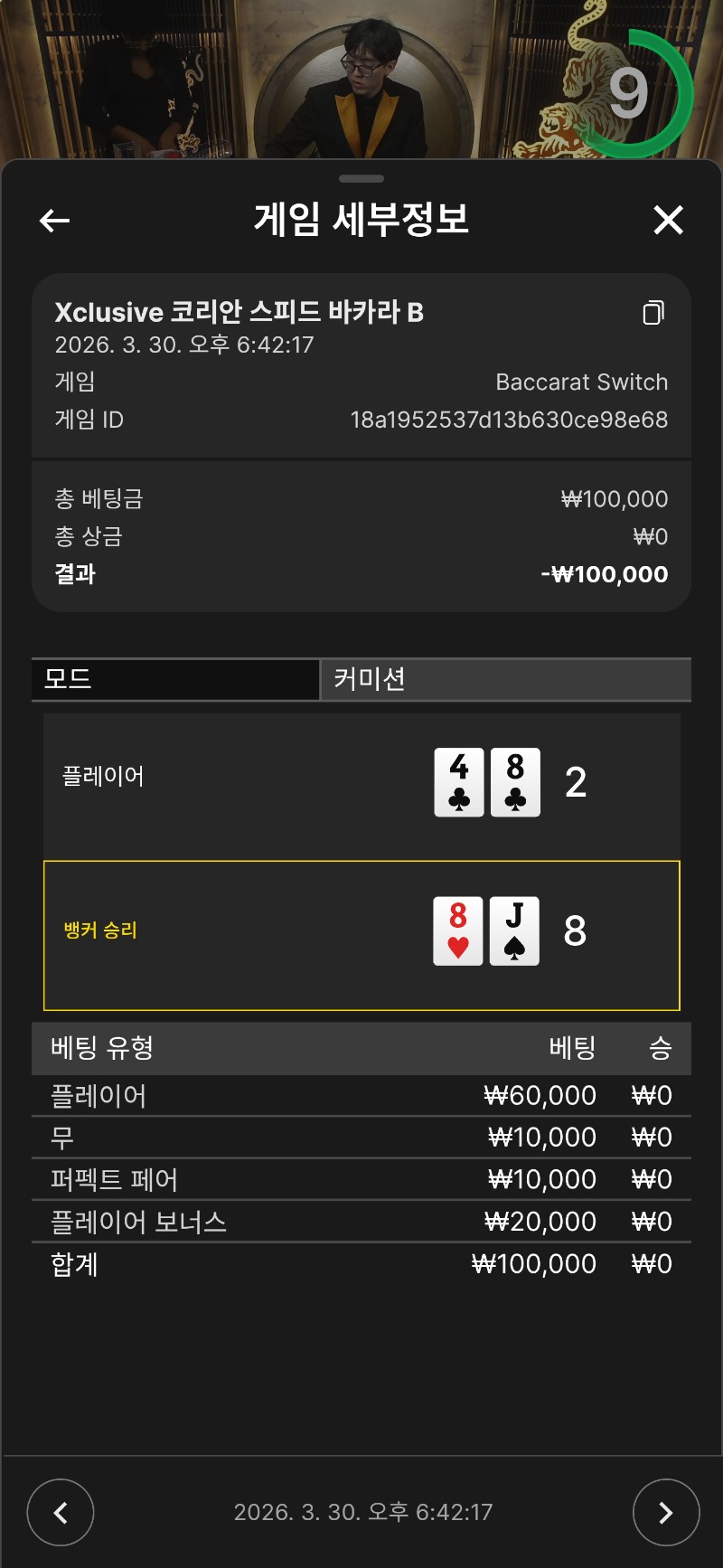The height and width of the screenshot is (1568, 723).
Task: Go to the next game record
Action: point(666,1512)
